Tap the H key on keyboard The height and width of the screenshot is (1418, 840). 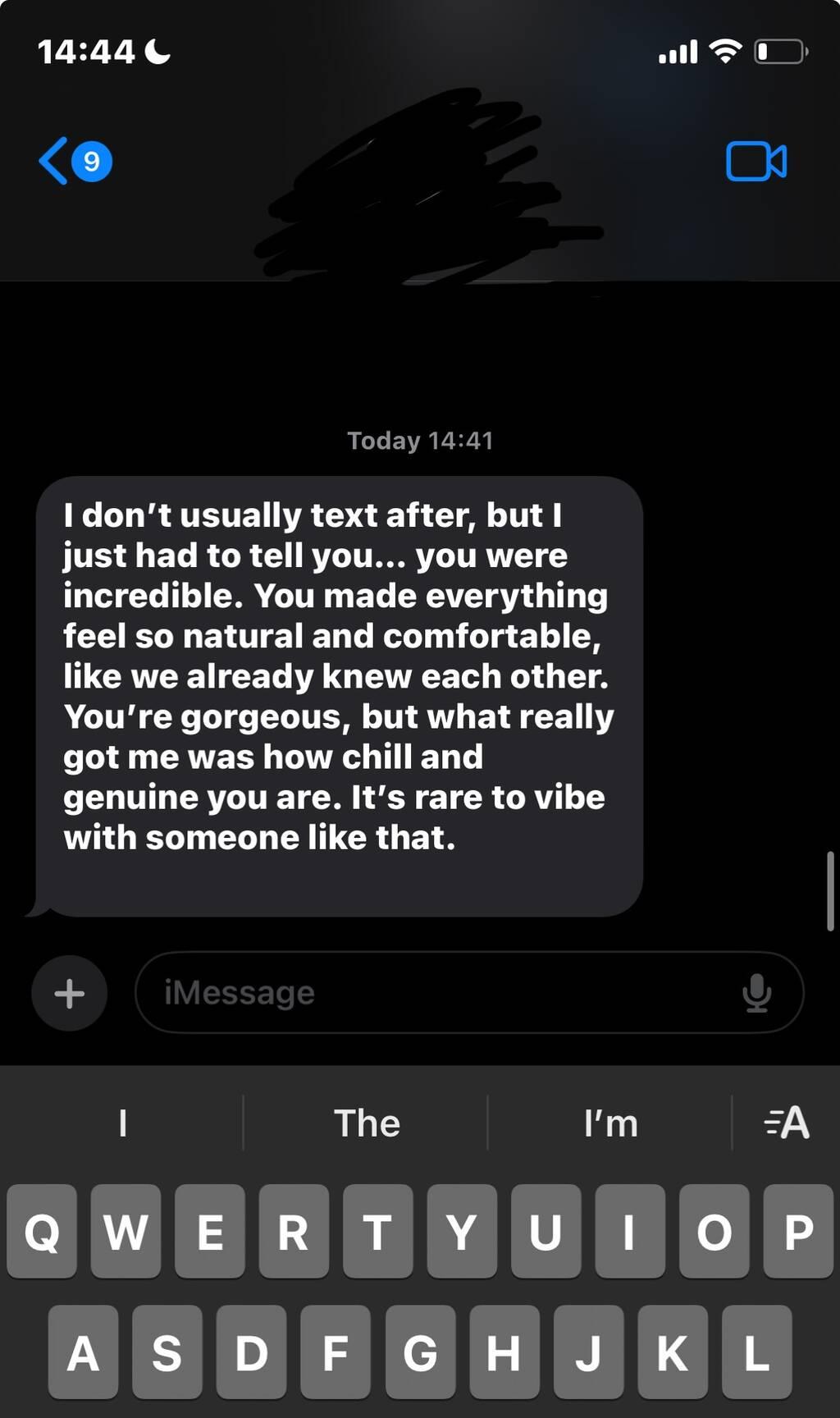(504, 1352)
